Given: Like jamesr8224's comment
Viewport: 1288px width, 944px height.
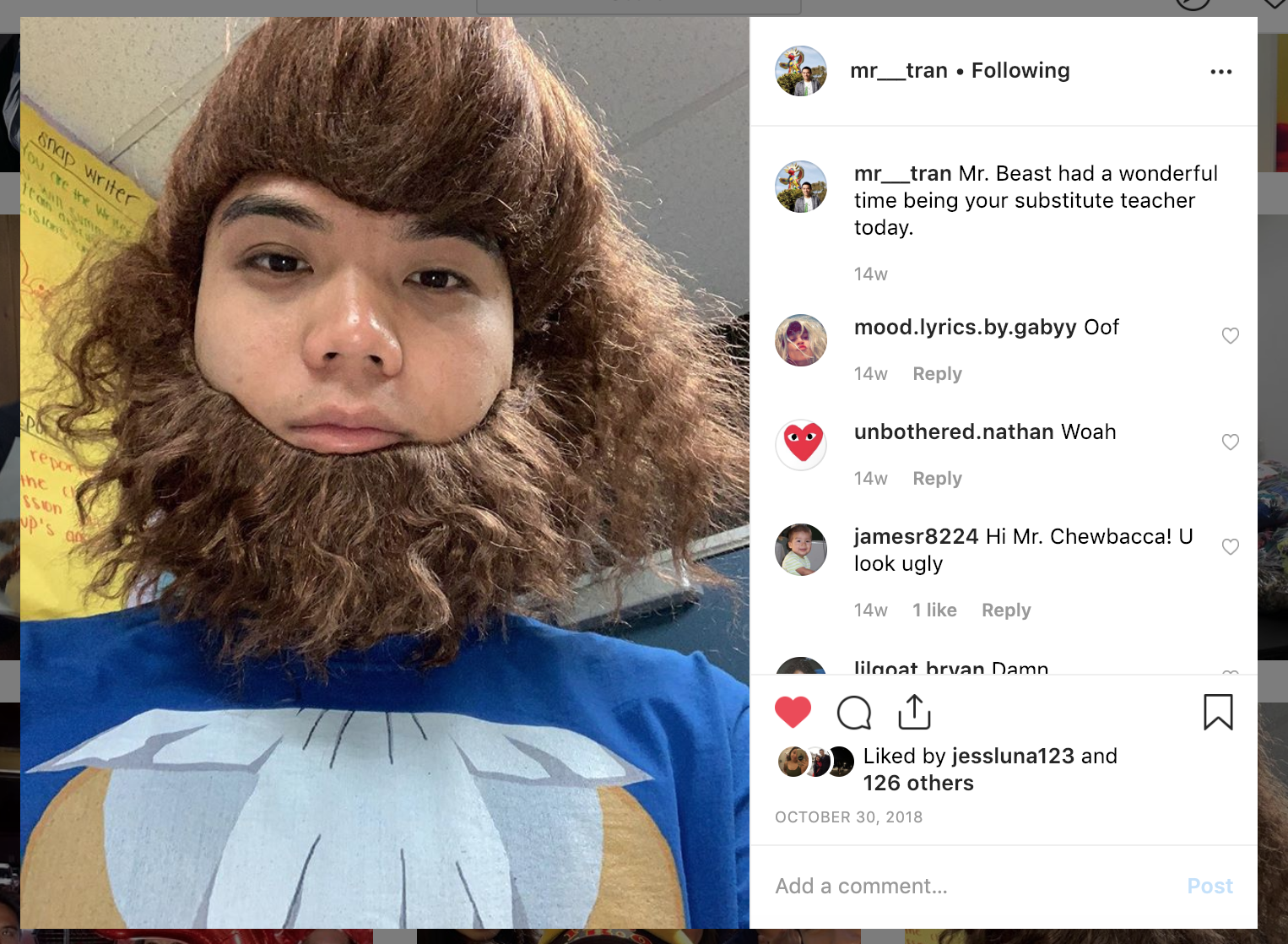Looking at the screenshot, I should (1230, 547).
